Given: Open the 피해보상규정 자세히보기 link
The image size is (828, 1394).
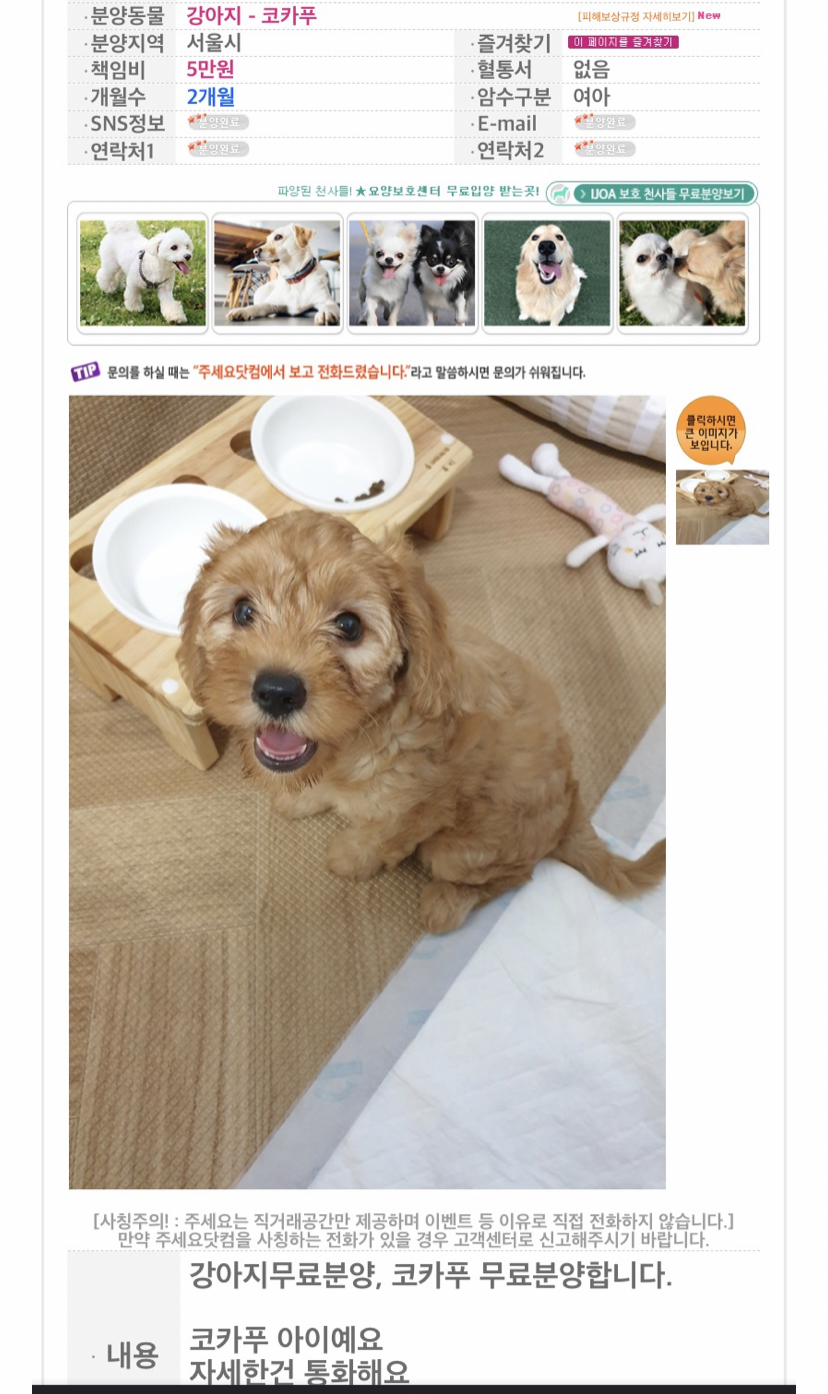Looking at the screenshot, I should click(x=636, y=16).
